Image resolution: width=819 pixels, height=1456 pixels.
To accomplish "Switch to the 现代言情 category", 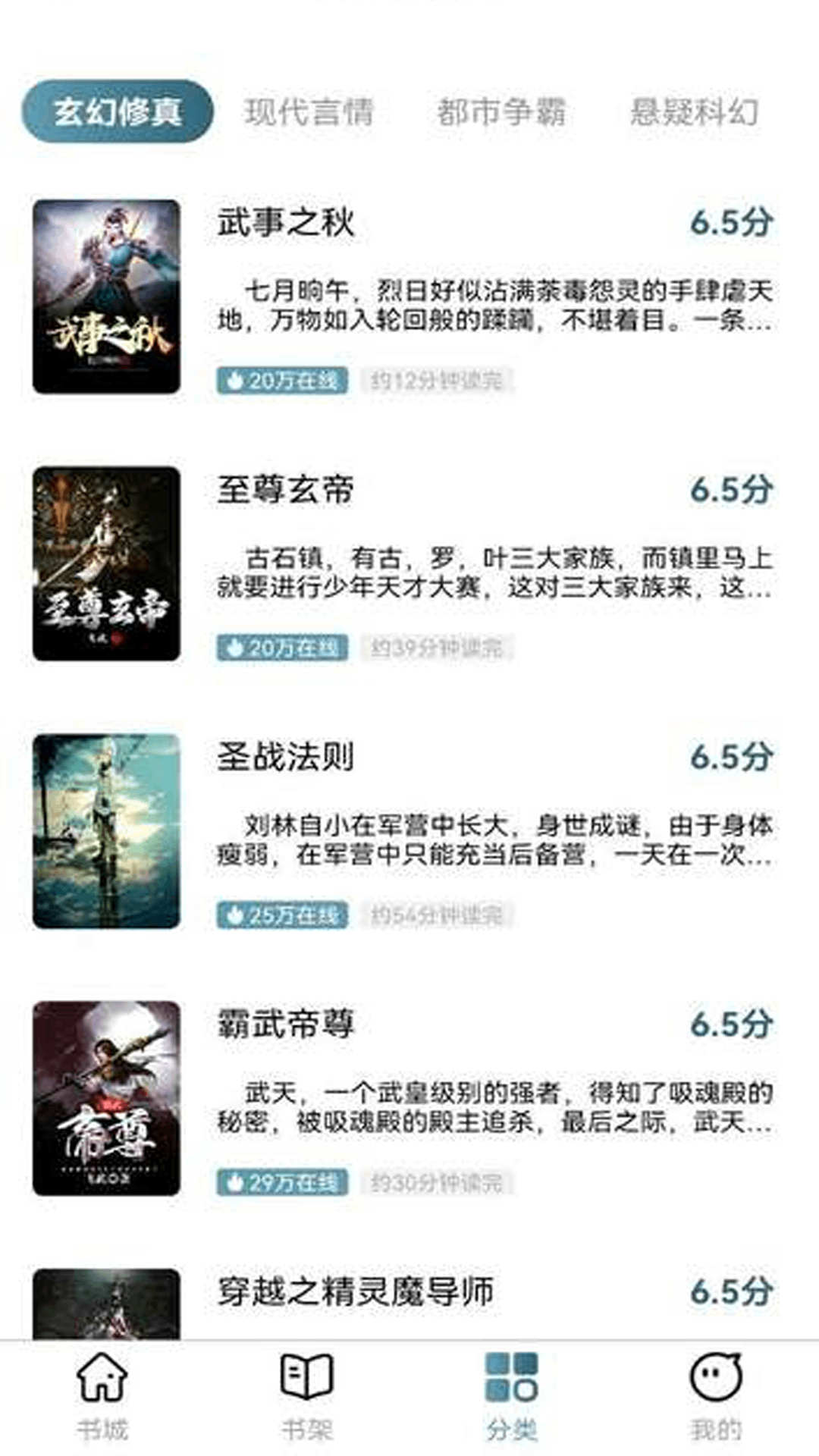I will click(309, 111).
